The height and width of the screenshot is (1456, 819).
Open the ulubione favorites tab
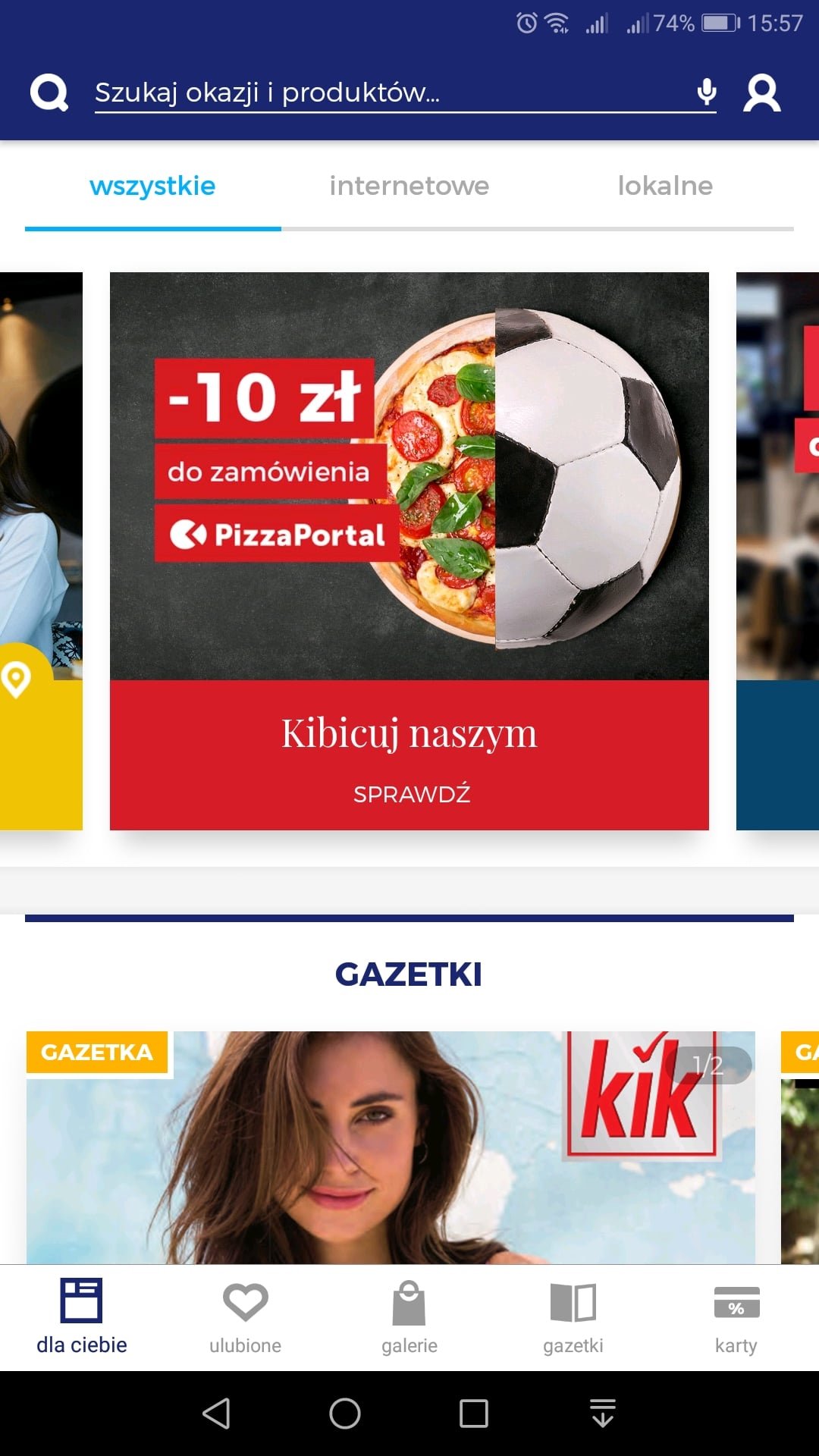pyautogui.click(x=246, y=1318)
